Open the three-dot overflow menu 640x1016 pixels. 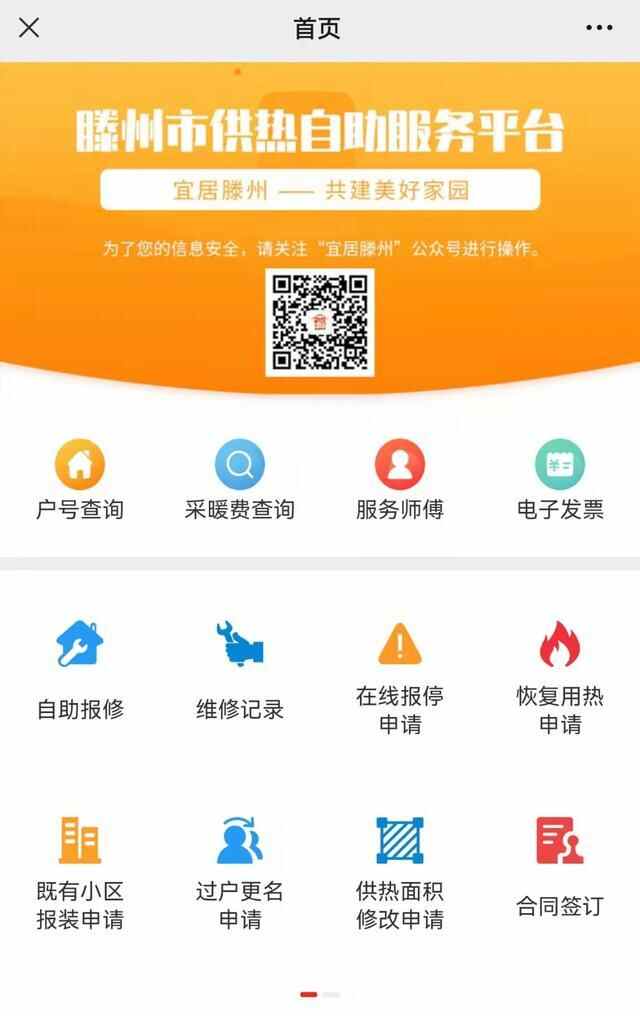pyautogui.click(x=599, y=28)
